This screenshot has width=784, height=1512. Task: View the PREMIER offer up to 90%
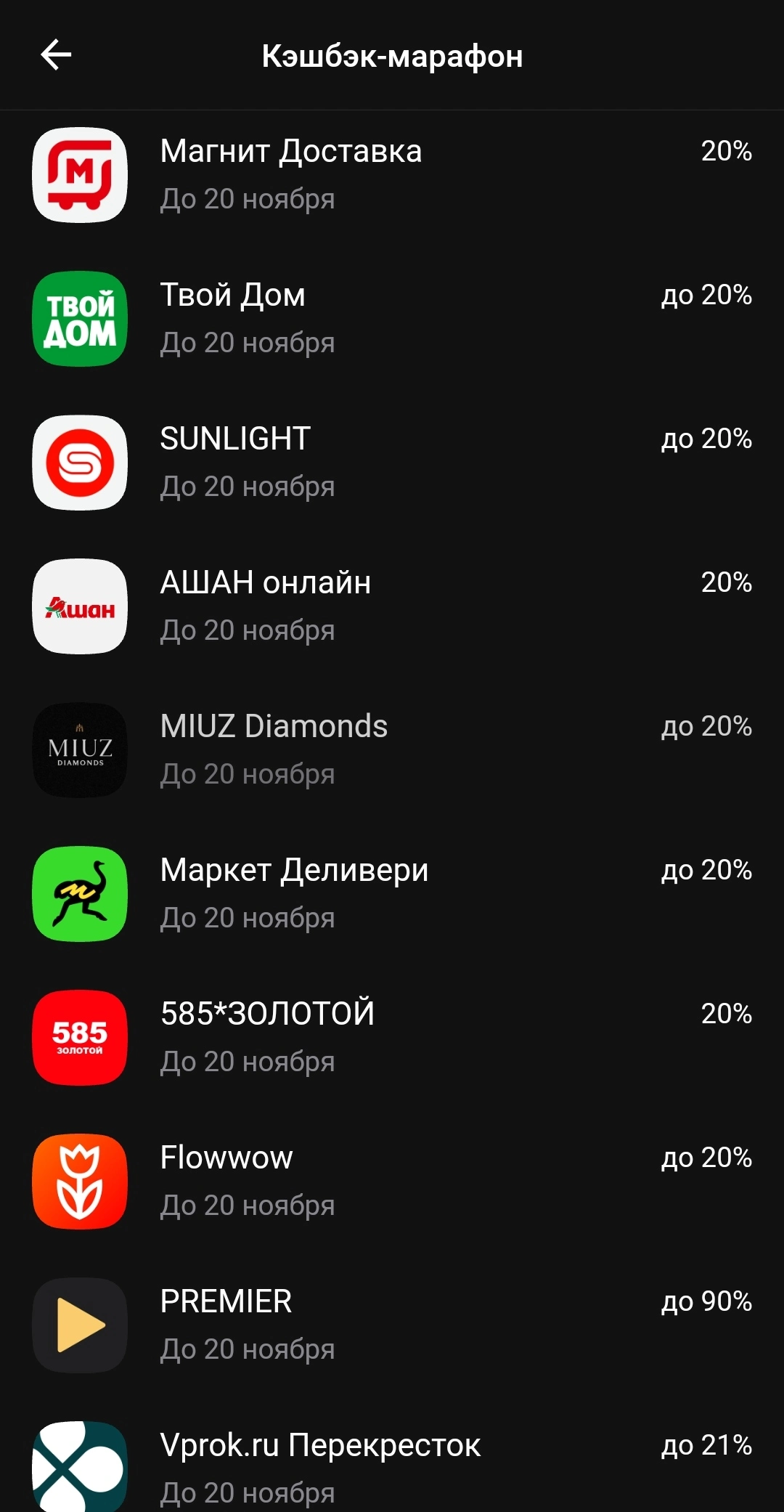coord(392,1325)
